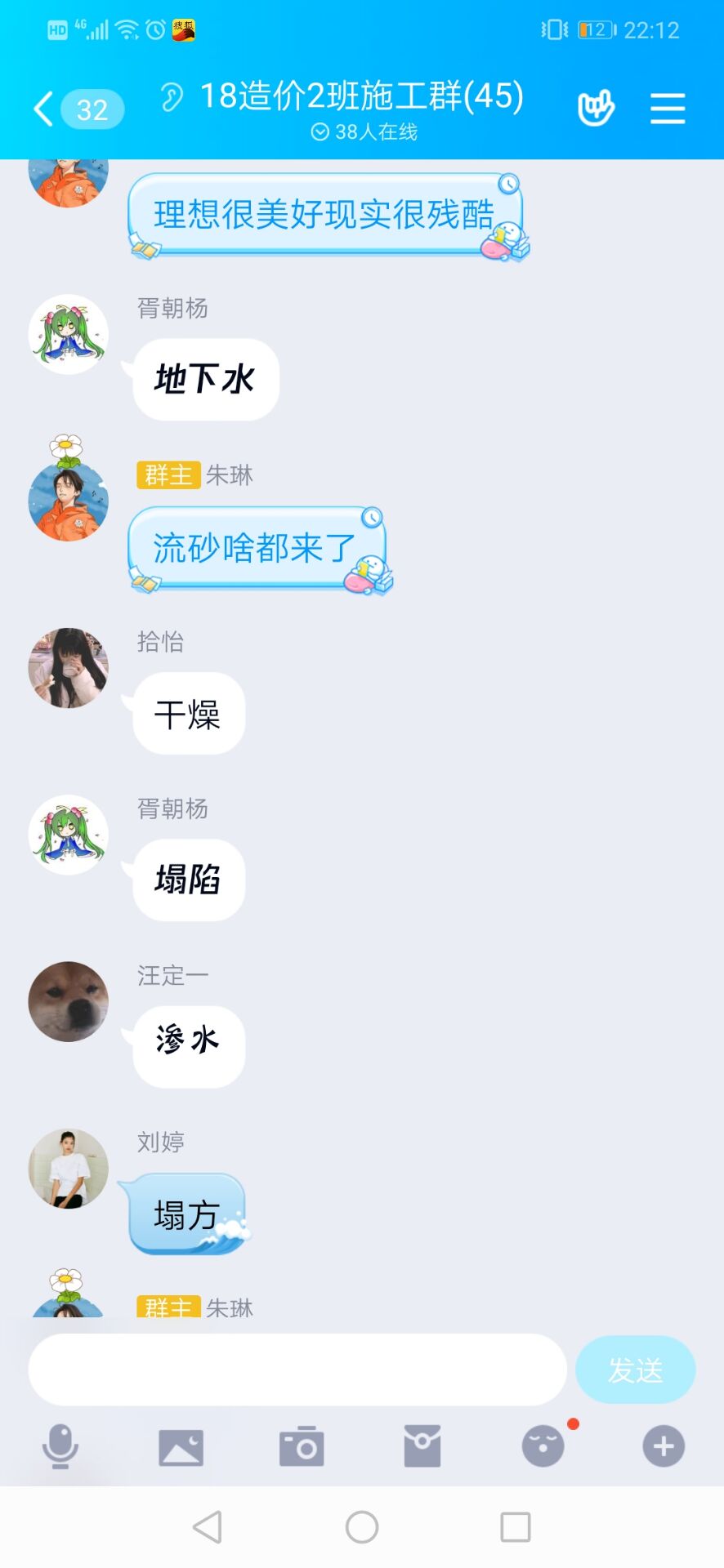Open 刘婷's profile avatar
Viewport: 724px width, 1568px height.
(69, 1169)
